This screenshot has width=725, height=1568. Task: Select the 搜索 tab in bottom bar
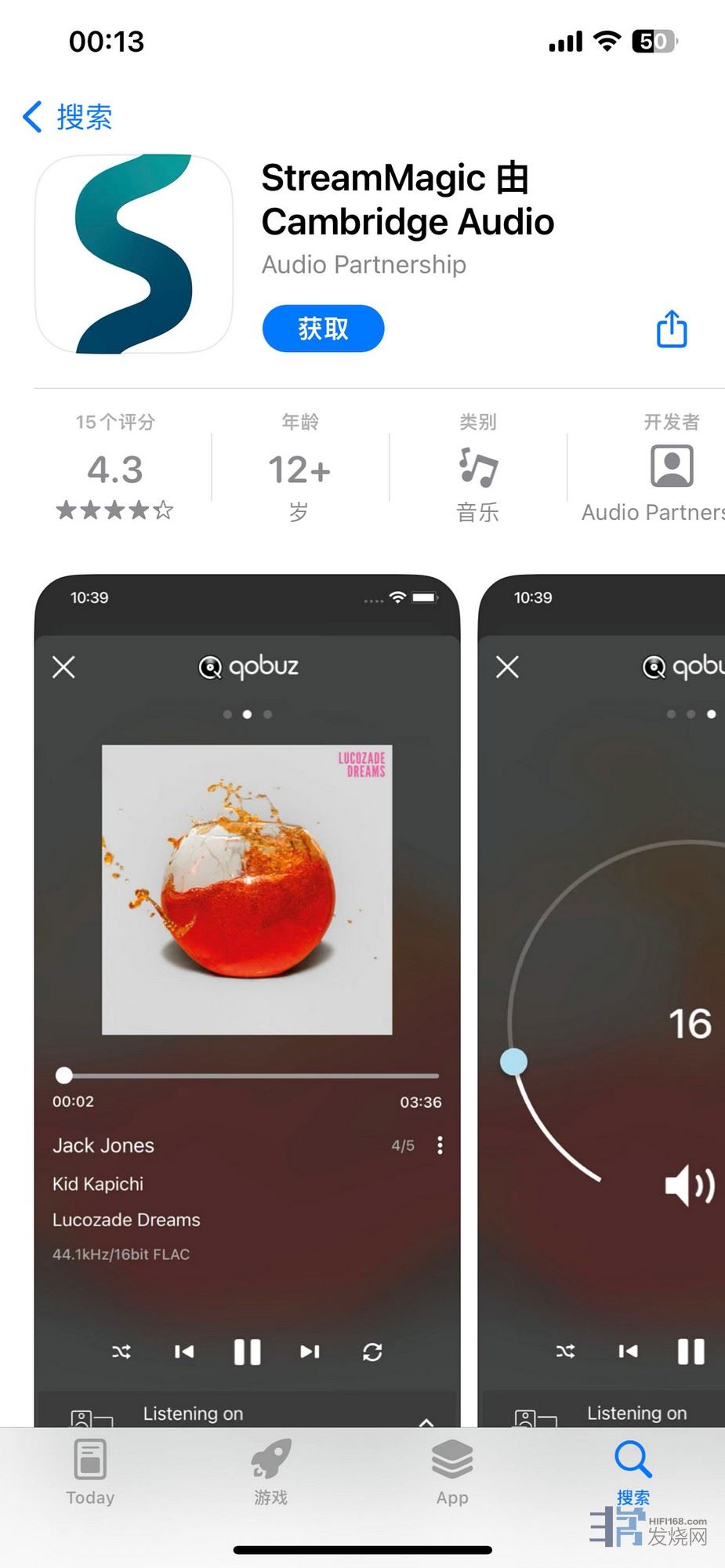click(x=633, y=1472)
